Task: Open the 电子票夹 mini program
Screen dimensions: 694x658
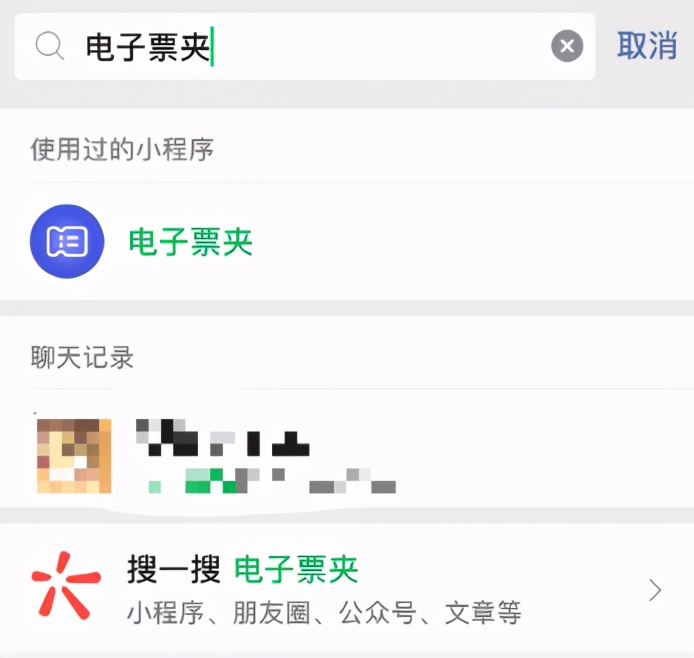Action: pos(190,241)
